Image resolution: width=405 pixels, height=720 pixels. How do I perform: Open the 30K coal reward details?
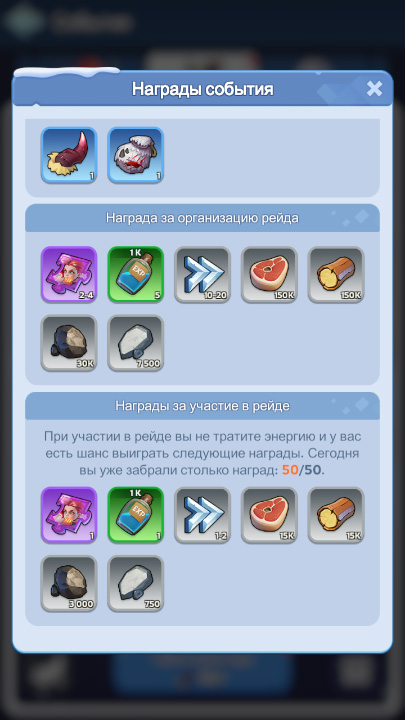tap(69, 343)
